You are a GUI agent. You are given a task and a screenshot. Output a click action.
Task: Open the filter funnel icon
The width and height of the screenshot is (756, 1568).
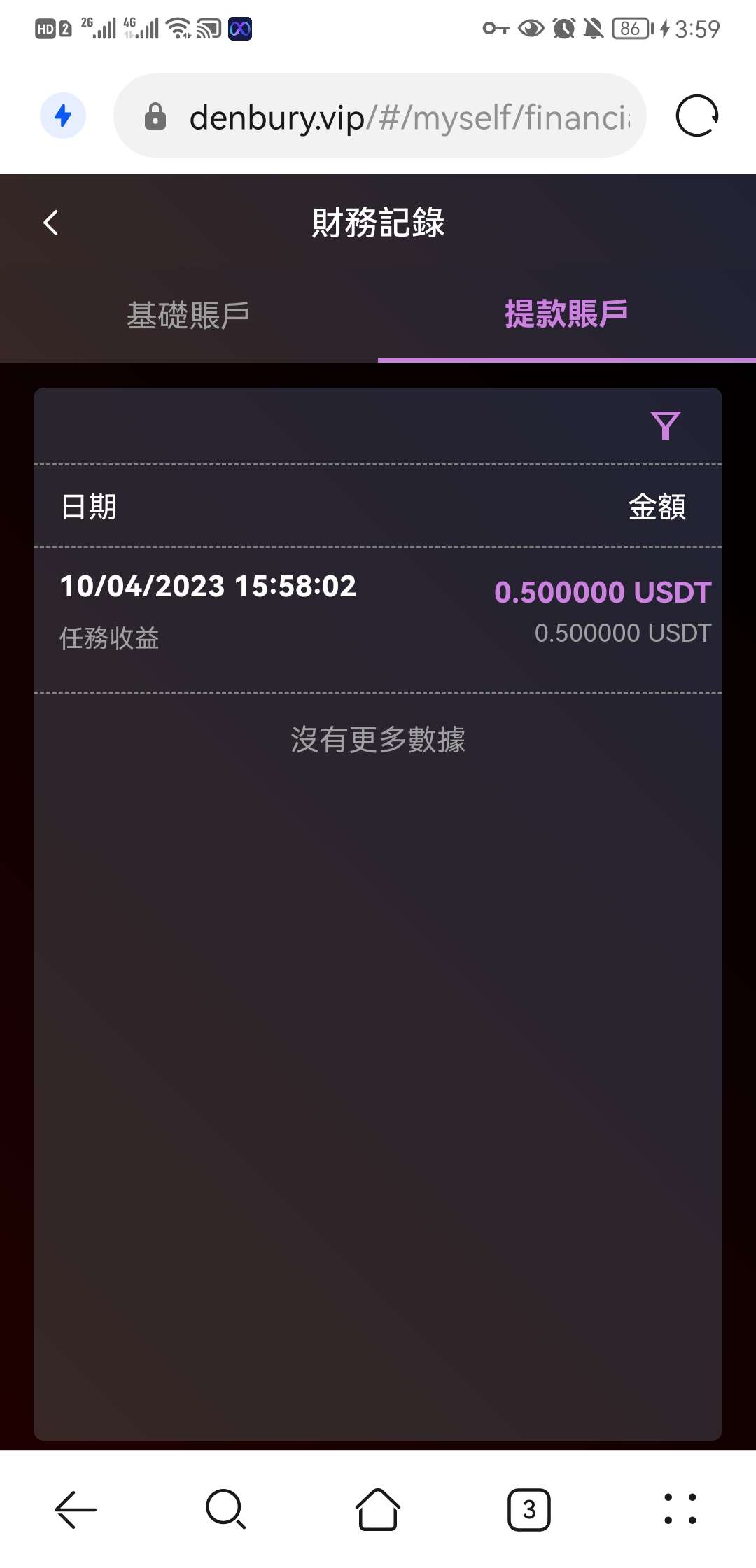665,425
